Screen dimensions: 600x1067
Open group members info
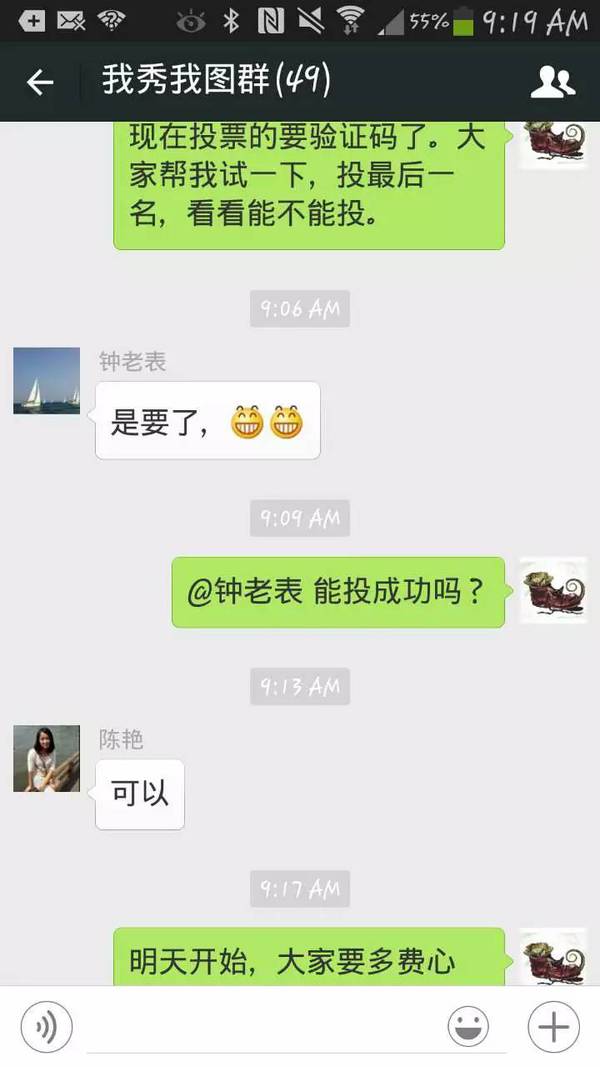click(x=553, y=82)
